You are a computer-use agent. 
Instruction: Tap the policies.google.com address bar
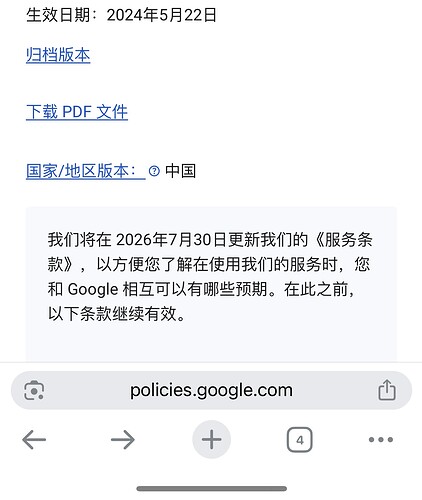[211, 390]
